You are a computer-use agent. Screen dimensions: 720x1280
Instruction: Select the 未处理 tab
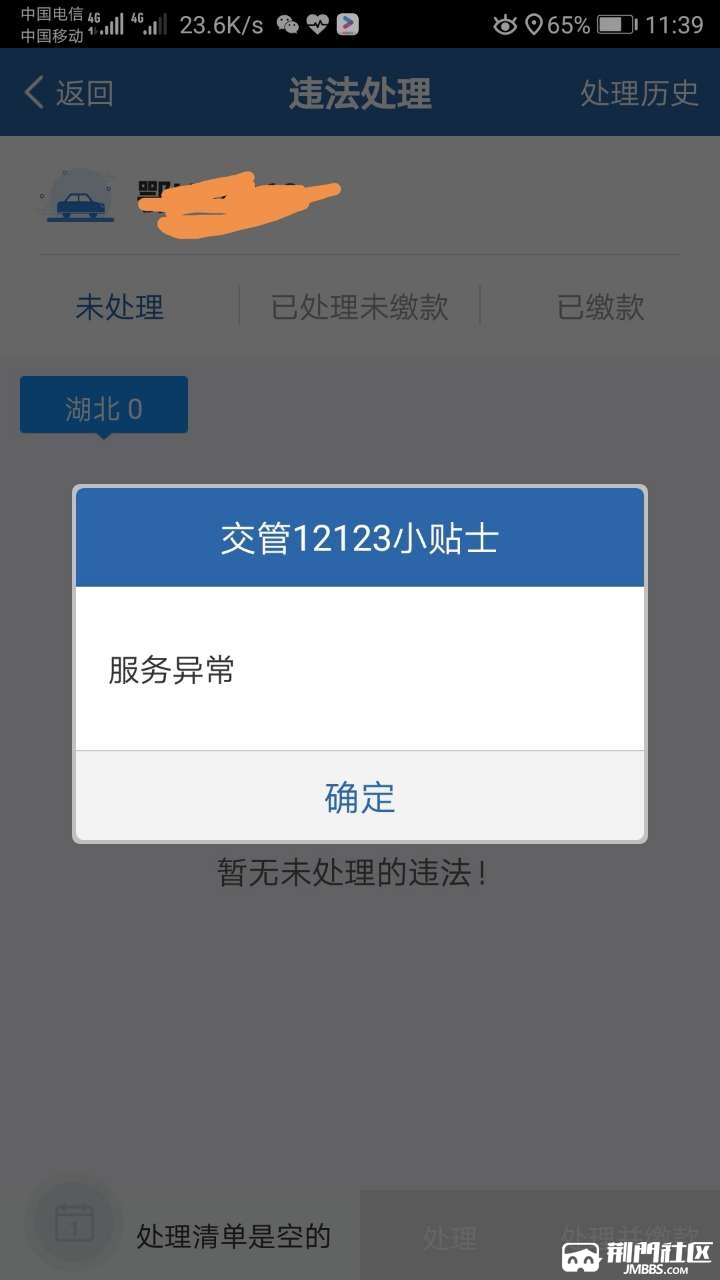(x=120, y=308)
